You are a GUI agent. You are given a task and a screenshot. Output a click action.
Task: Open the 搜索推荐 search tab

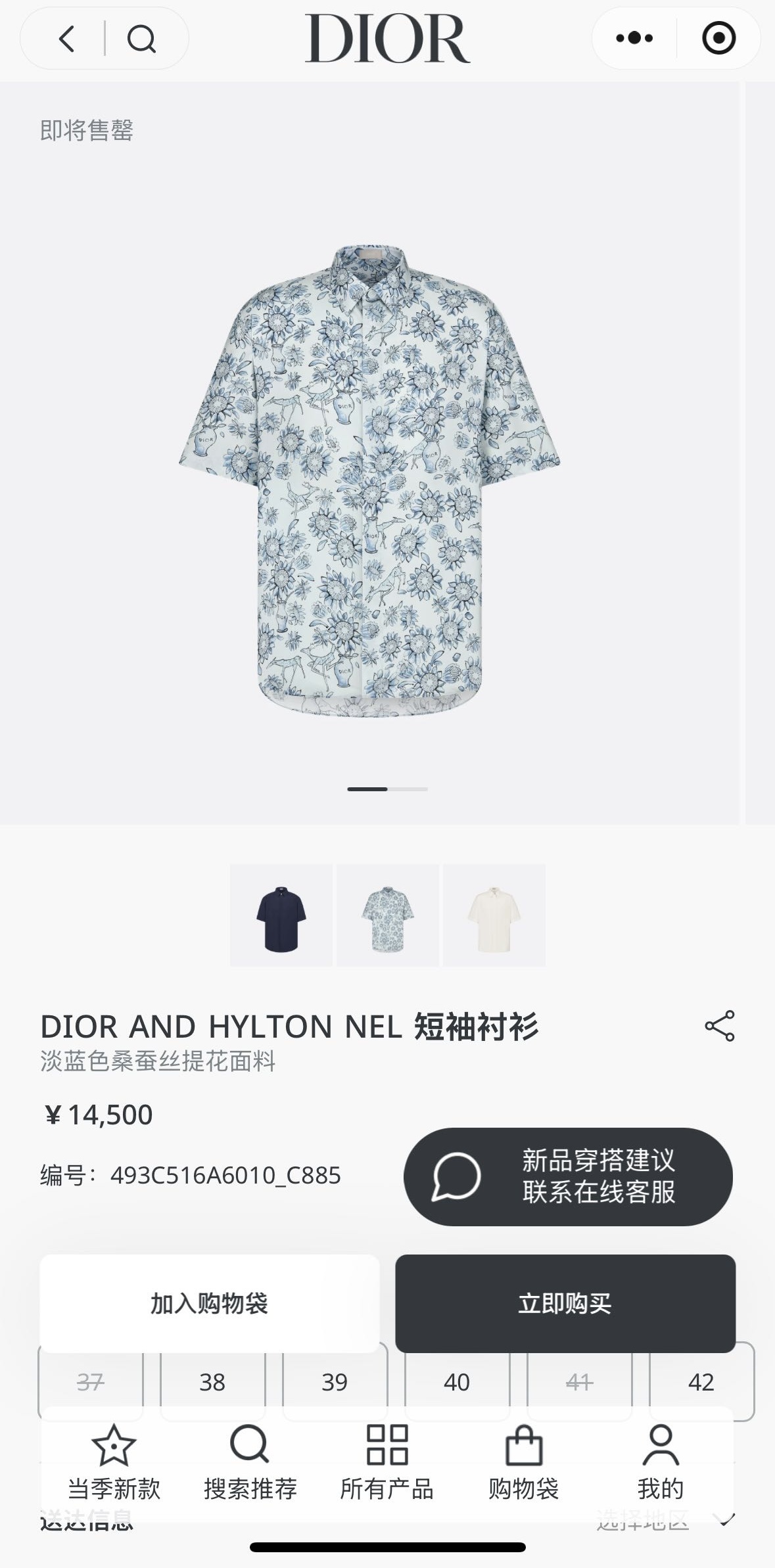(x=250, y=1462)
